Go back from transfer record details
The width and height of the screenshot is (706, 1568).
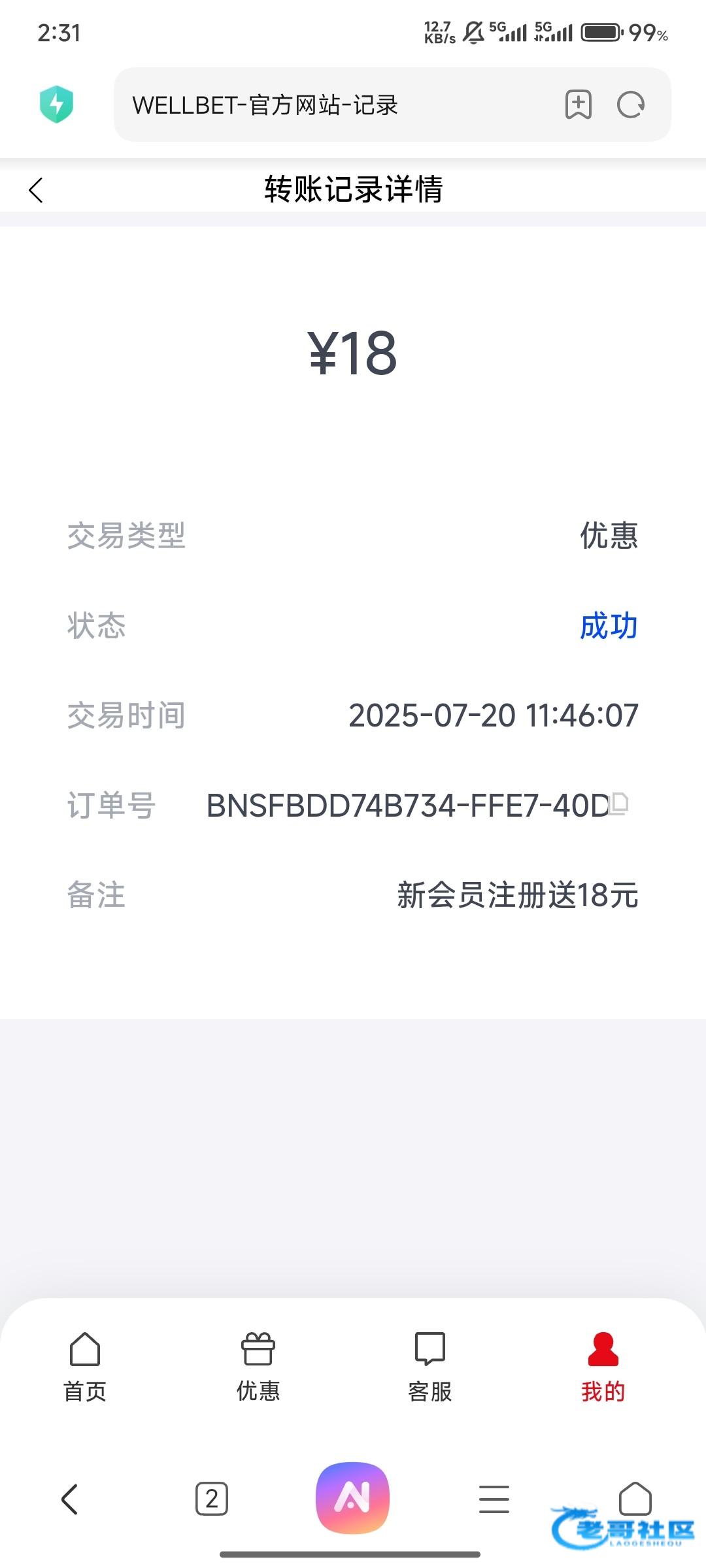click(37, 190)
